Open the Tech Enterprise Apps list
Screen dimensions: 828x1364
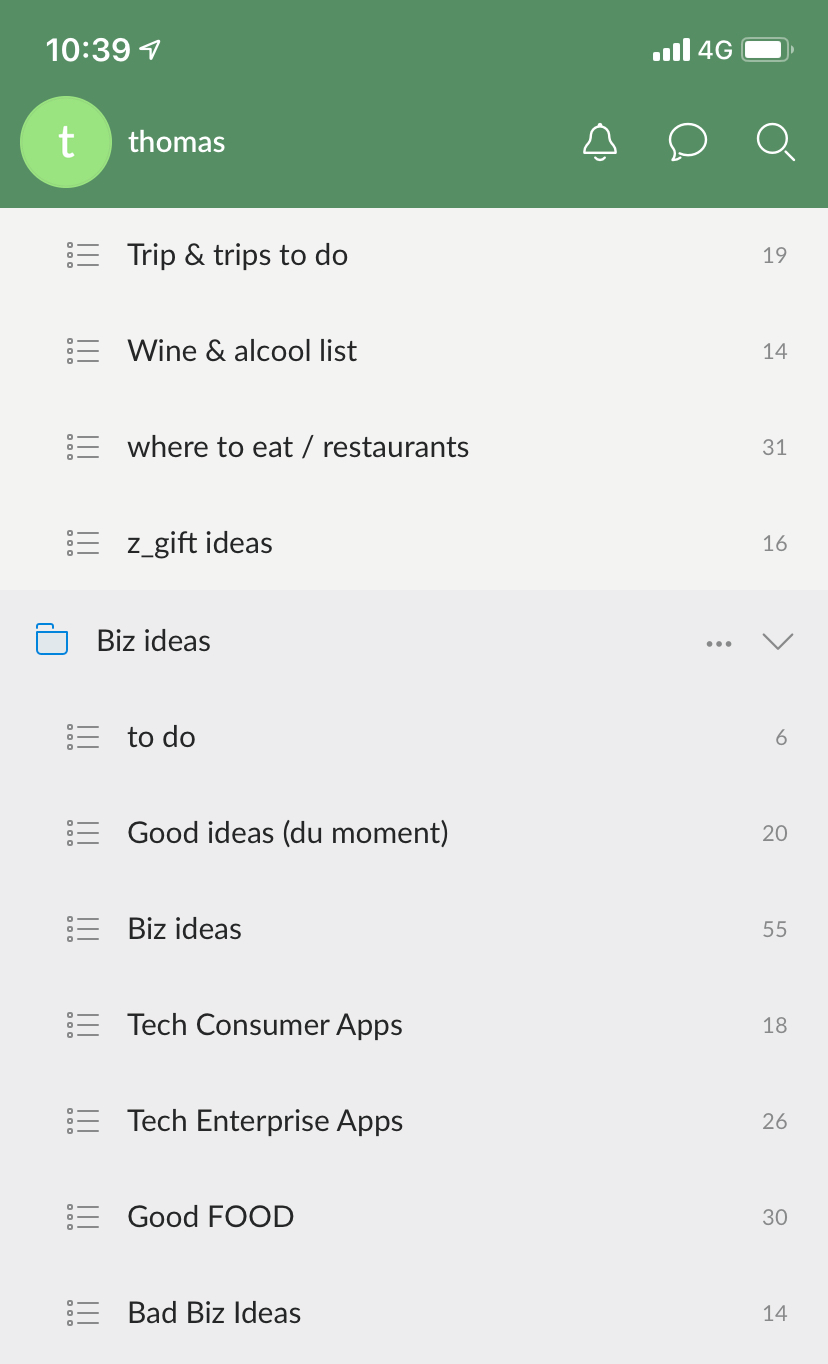[265, 1121]
